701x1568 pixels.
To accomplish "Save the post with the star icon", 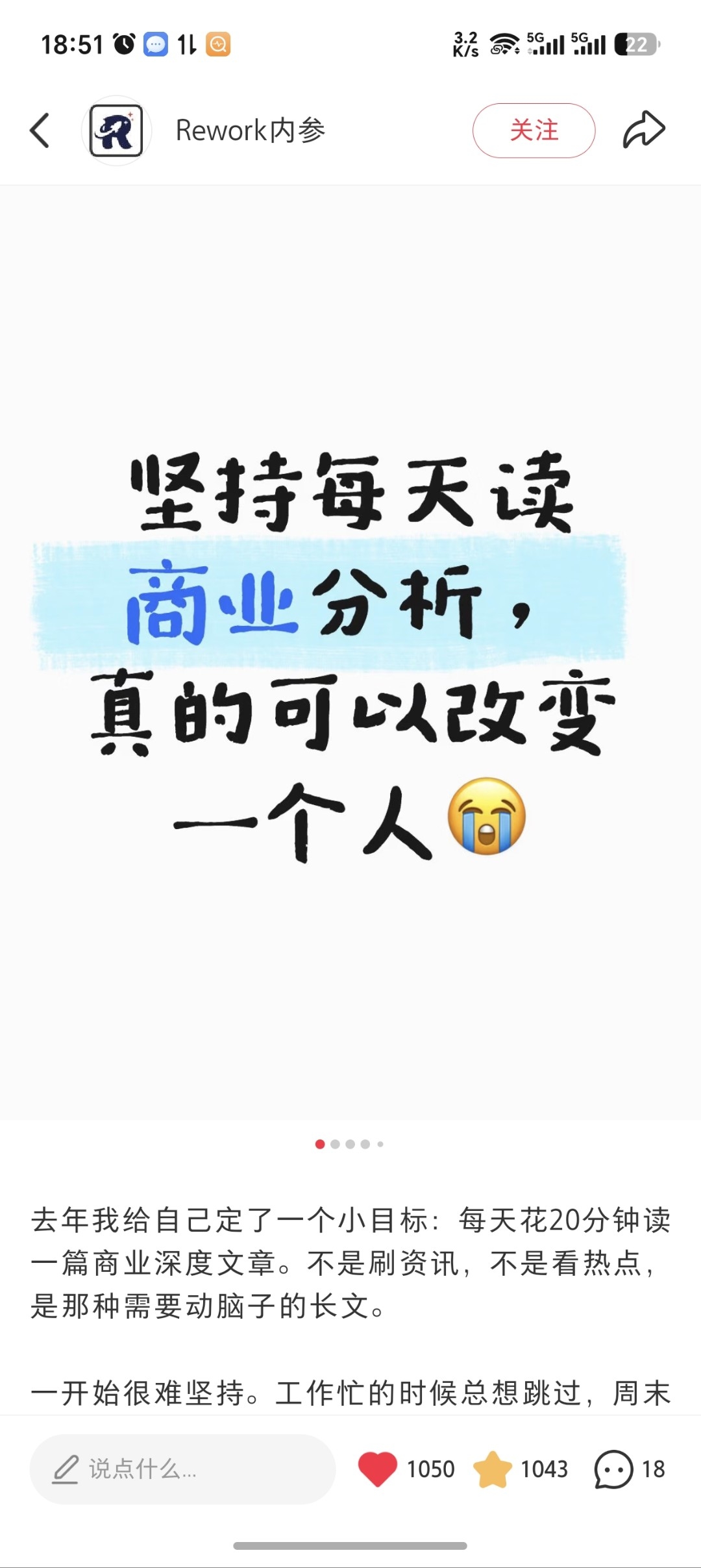I will pos(493,1469).
